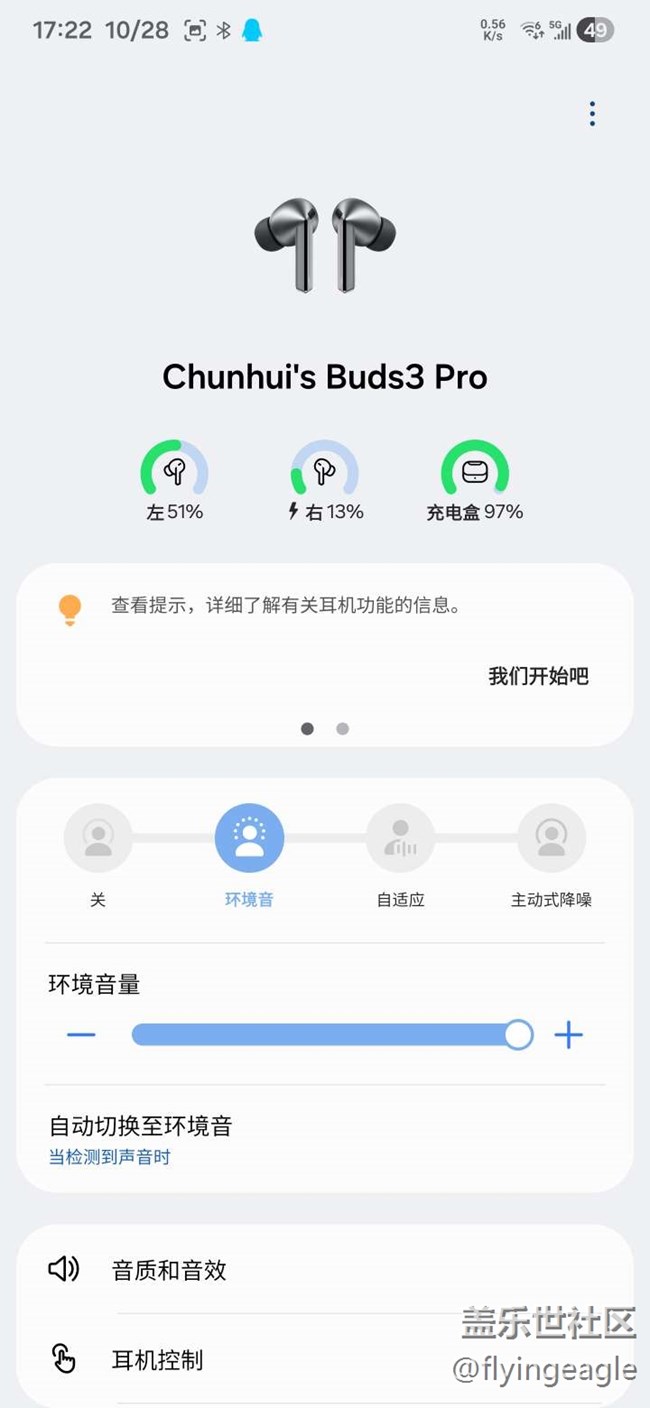Decrease ambient volume with minus button
Viewport: 650px width, 1408px height.
[x=81, y=1034]
